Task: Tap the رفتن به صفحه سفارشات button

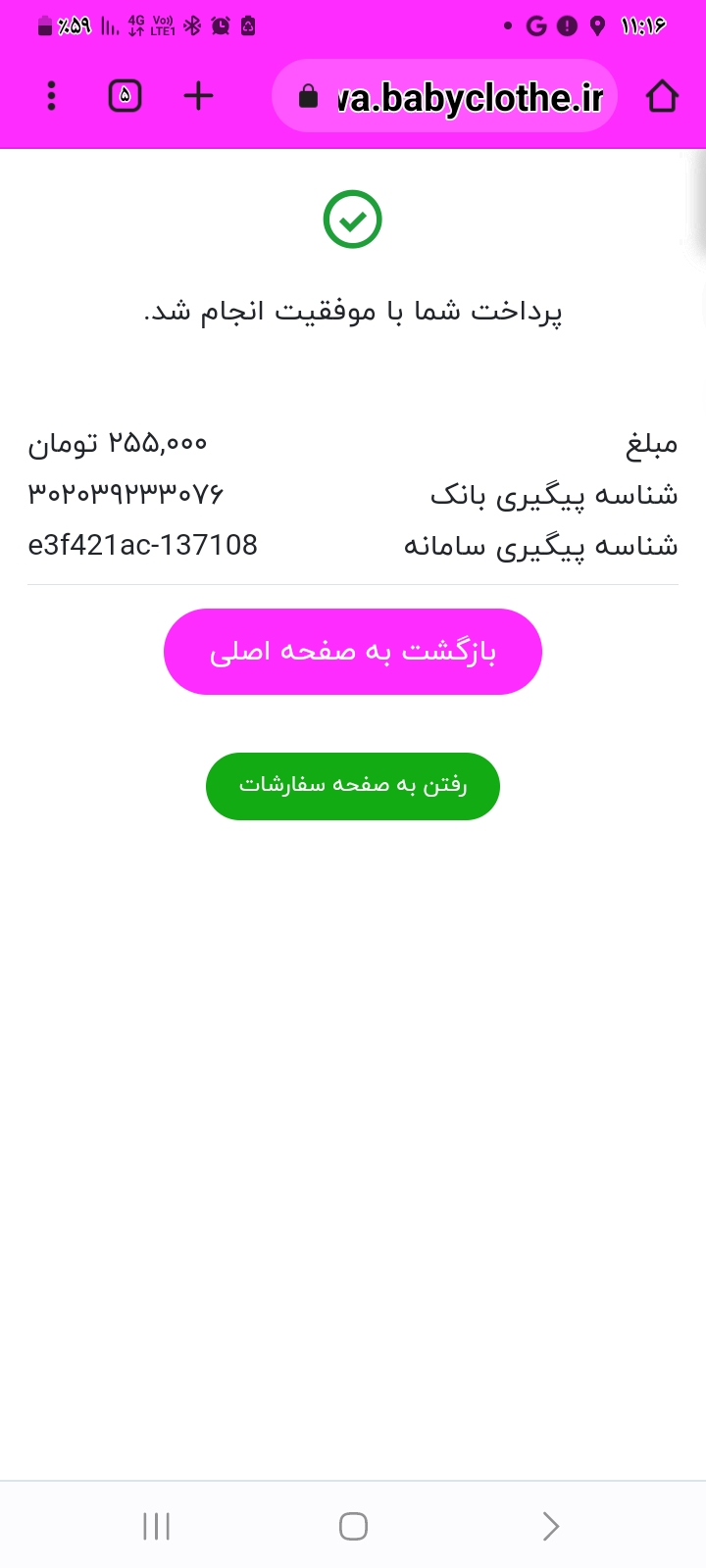Action: [353, 786]
